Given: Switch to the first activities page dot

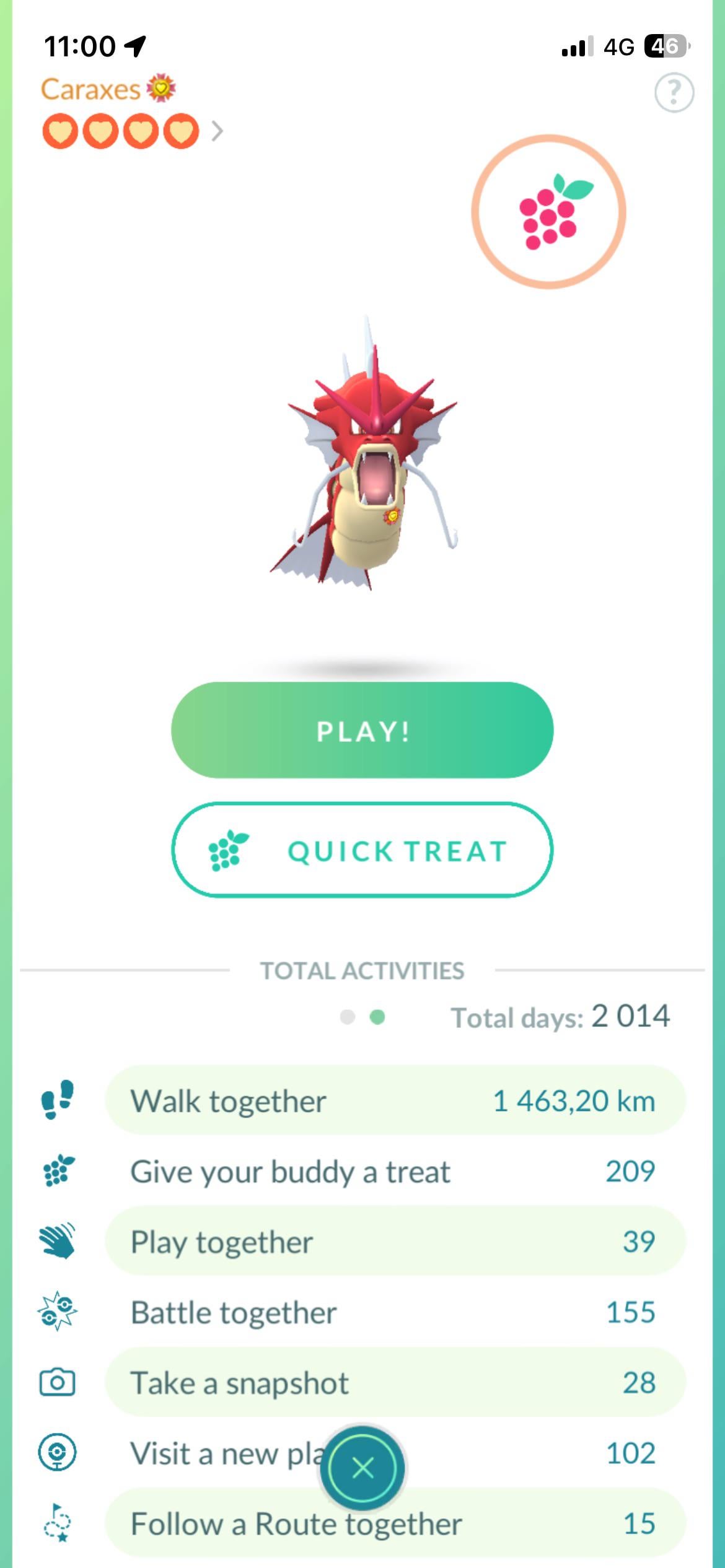Looking at the screenshot, I should point(348,1017).
